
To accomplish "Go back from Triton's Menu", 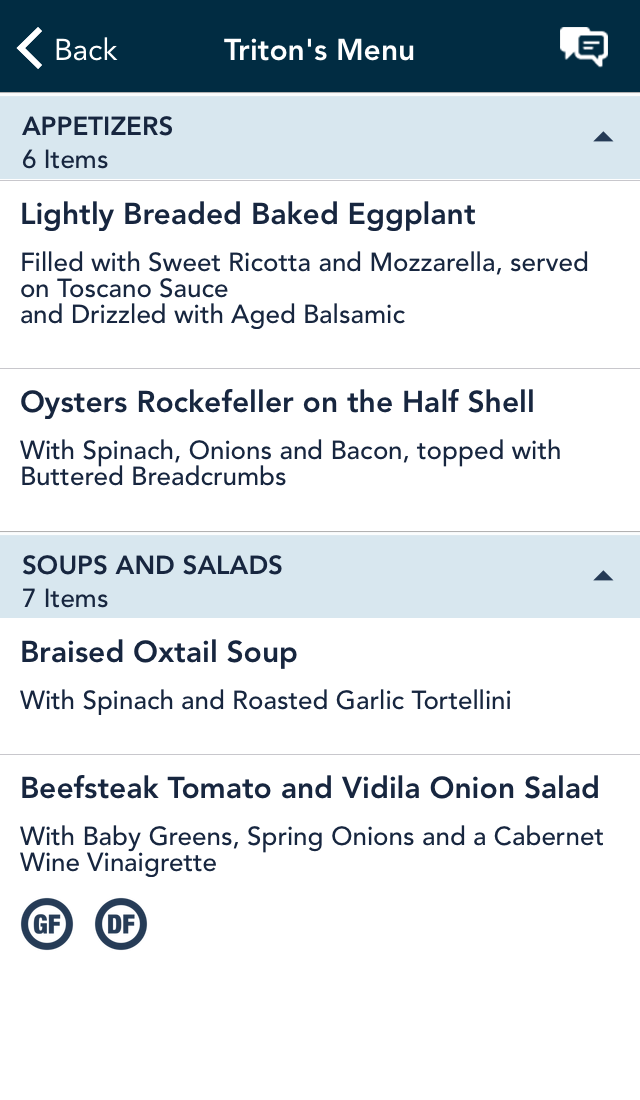I will [x=67, y=49].
